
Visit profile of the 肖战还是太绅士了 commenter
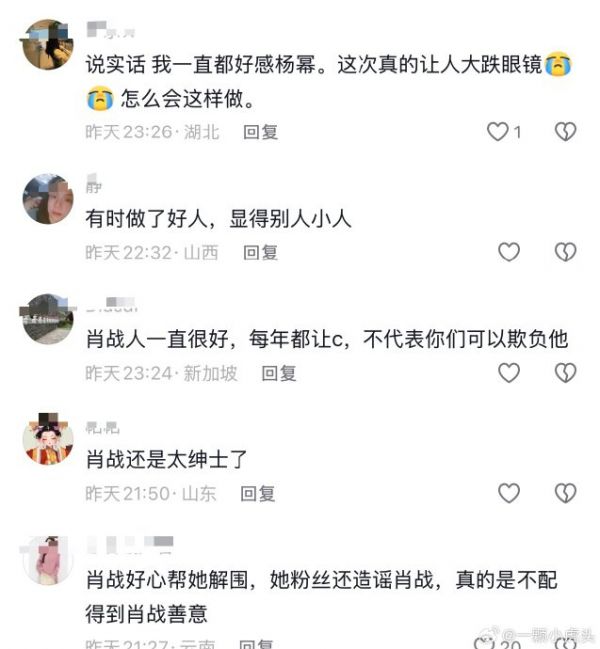click(47, 440)
